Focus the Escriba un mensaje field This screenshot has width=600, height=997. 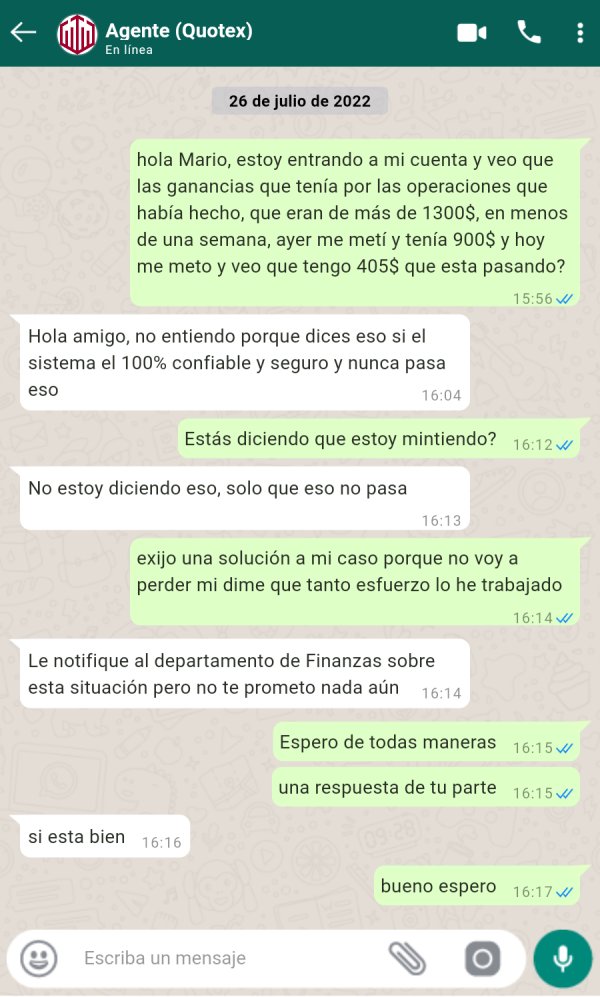229,958
